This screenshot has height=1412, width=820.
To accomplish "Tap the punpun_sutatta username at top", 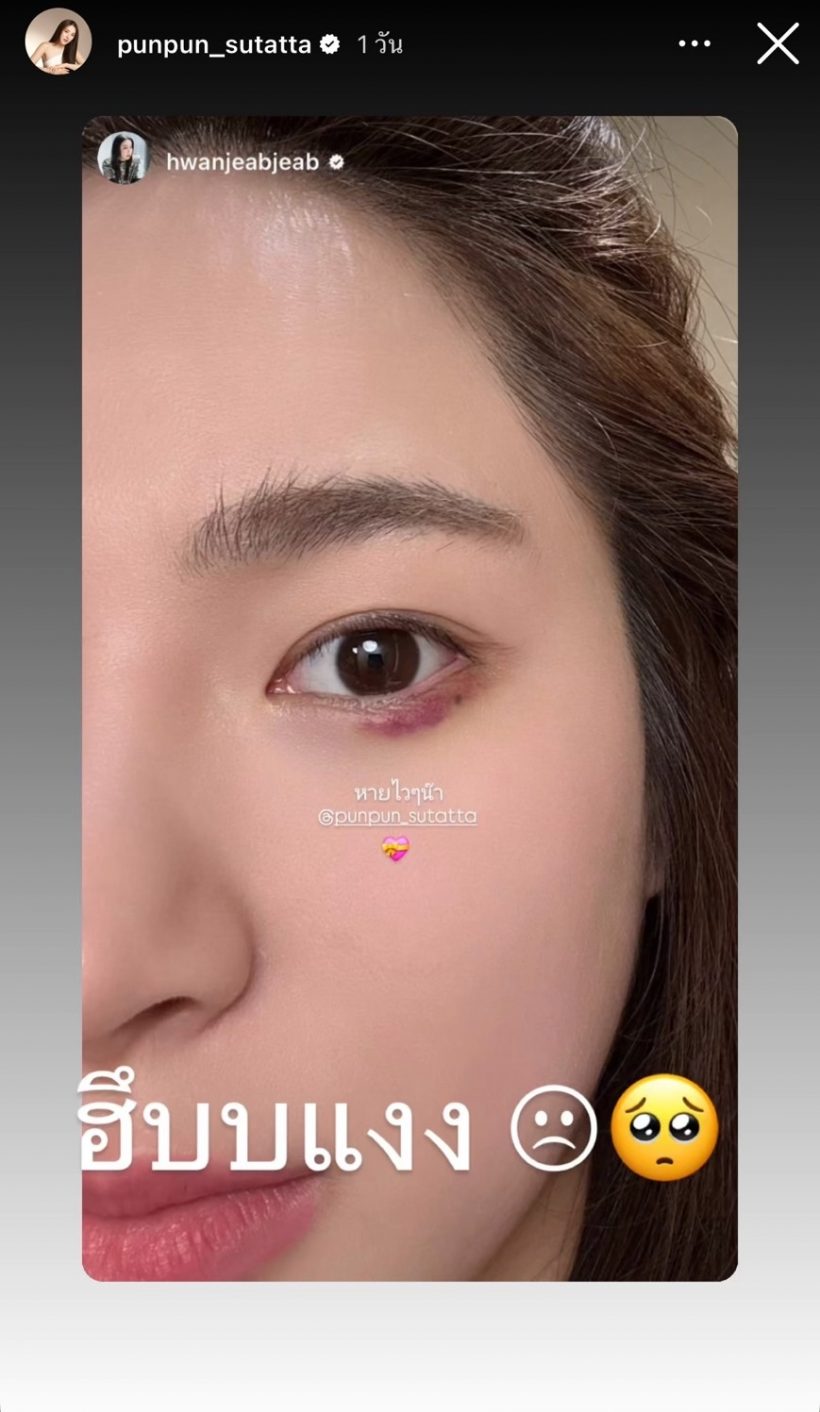I will [213, 45].
